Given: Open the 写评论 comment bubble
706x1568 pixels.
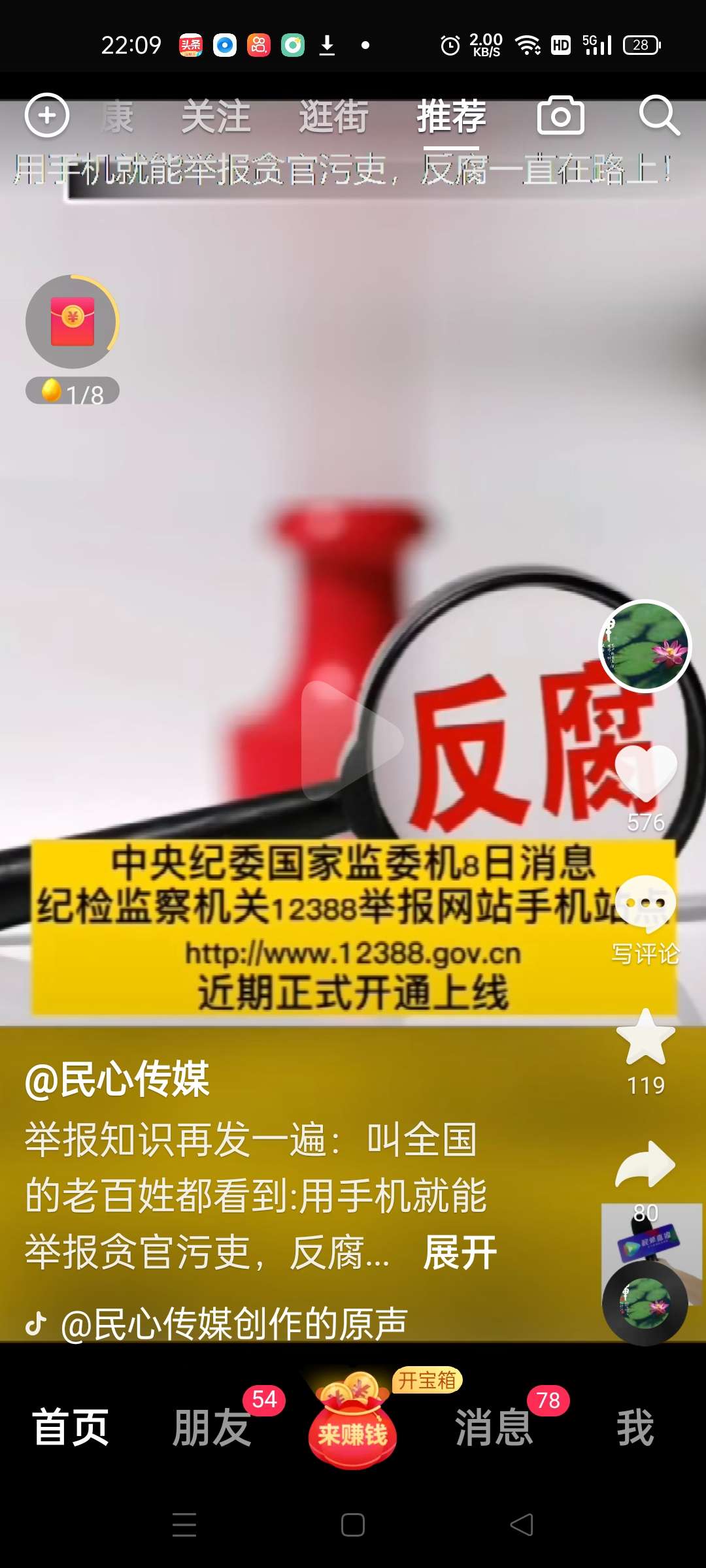Looking at the screenshot, I should click(646, 905).
